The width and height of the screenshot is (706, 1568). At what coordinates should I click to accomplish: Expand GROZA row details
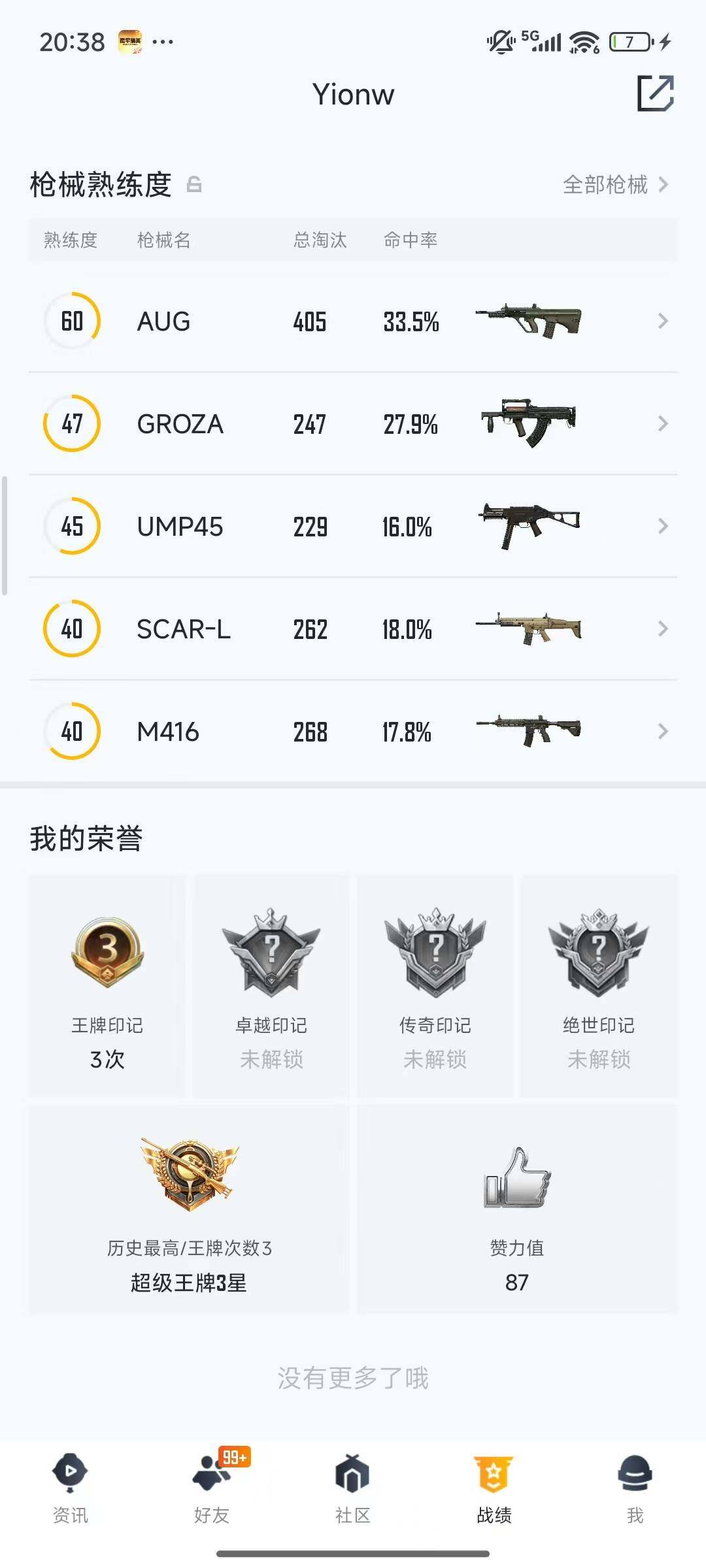664,423
